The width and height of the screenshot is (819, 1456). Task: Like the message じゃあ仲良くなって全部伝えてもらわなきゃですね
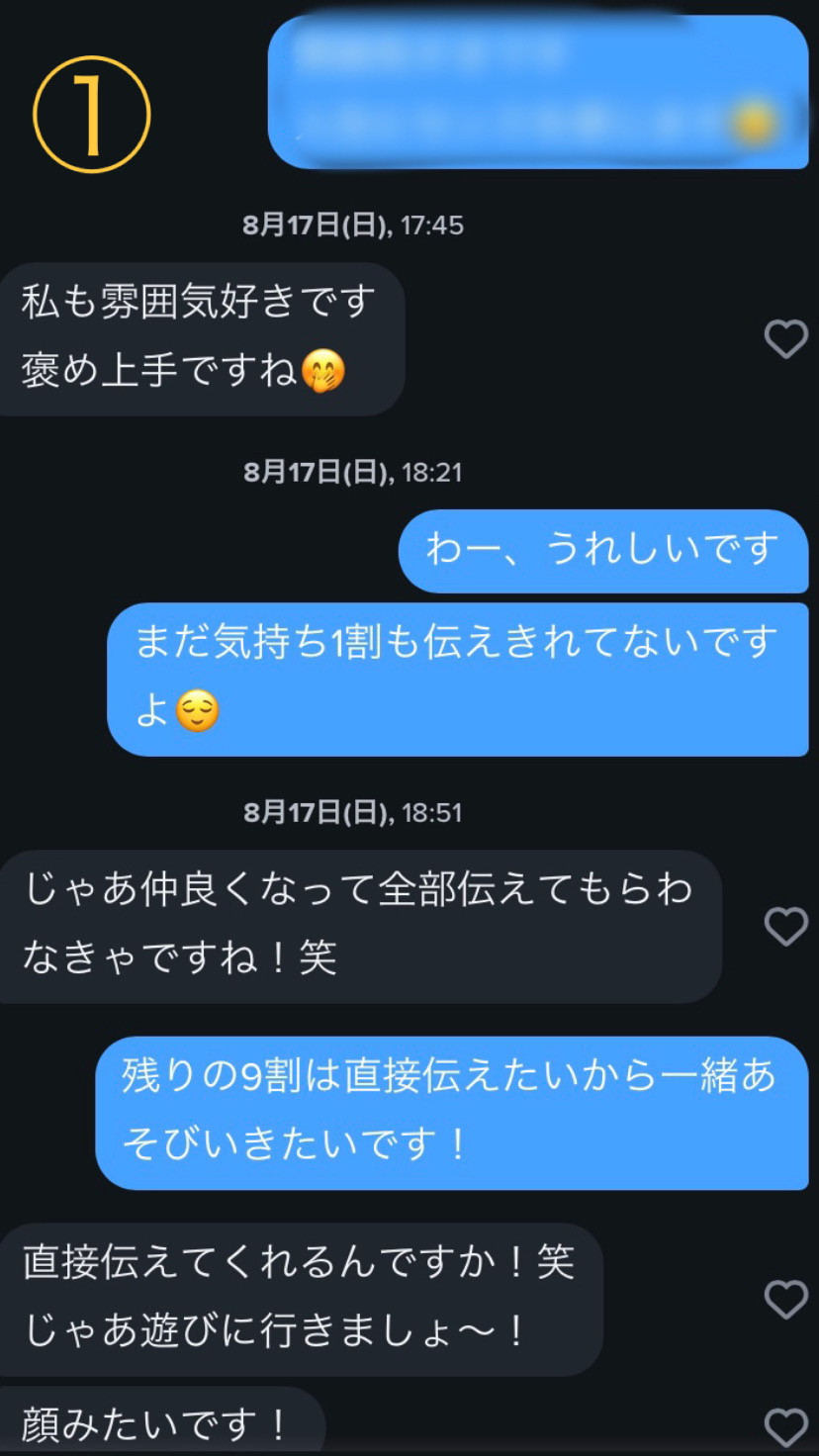point(786,927)
